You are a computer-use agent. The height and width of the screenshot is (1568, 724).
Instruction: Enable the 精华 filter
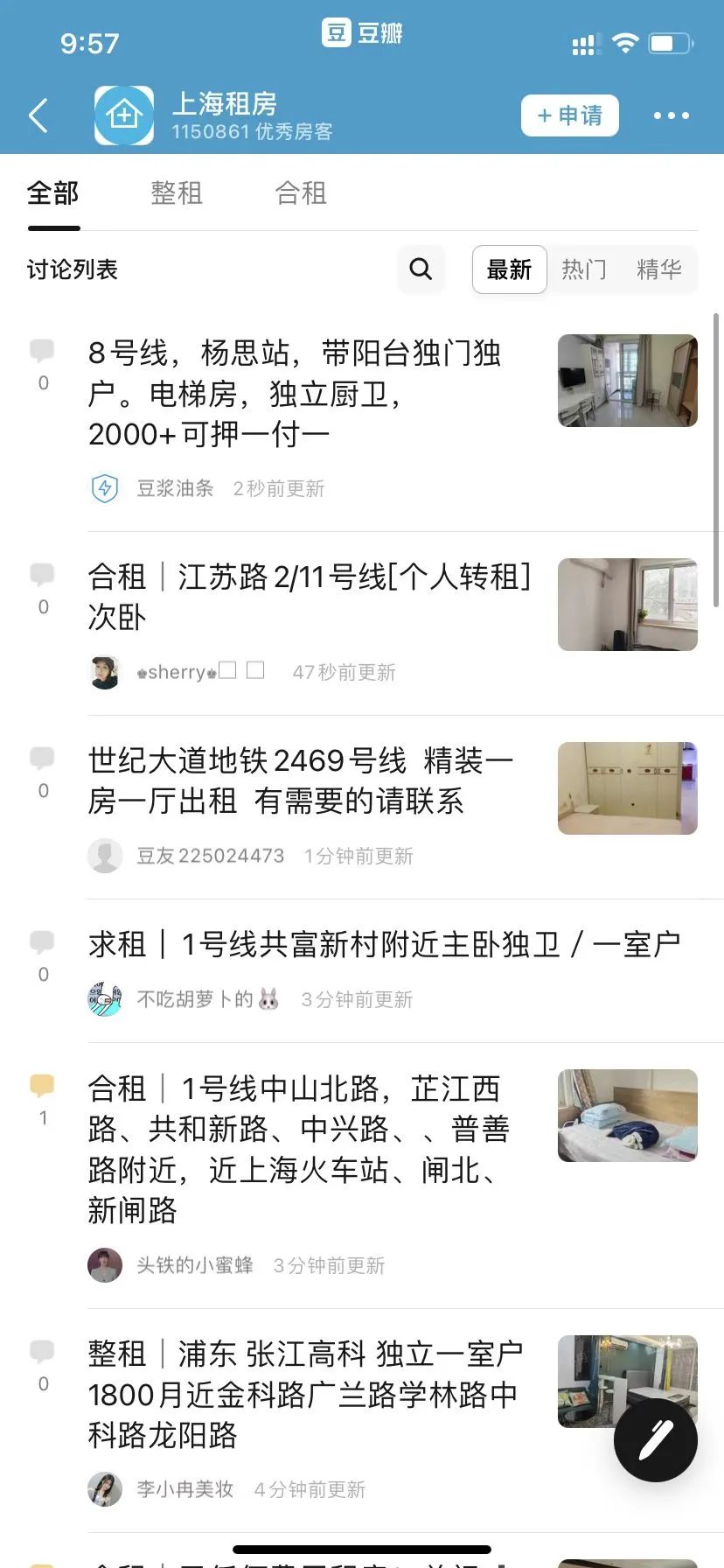coord(660,269)
